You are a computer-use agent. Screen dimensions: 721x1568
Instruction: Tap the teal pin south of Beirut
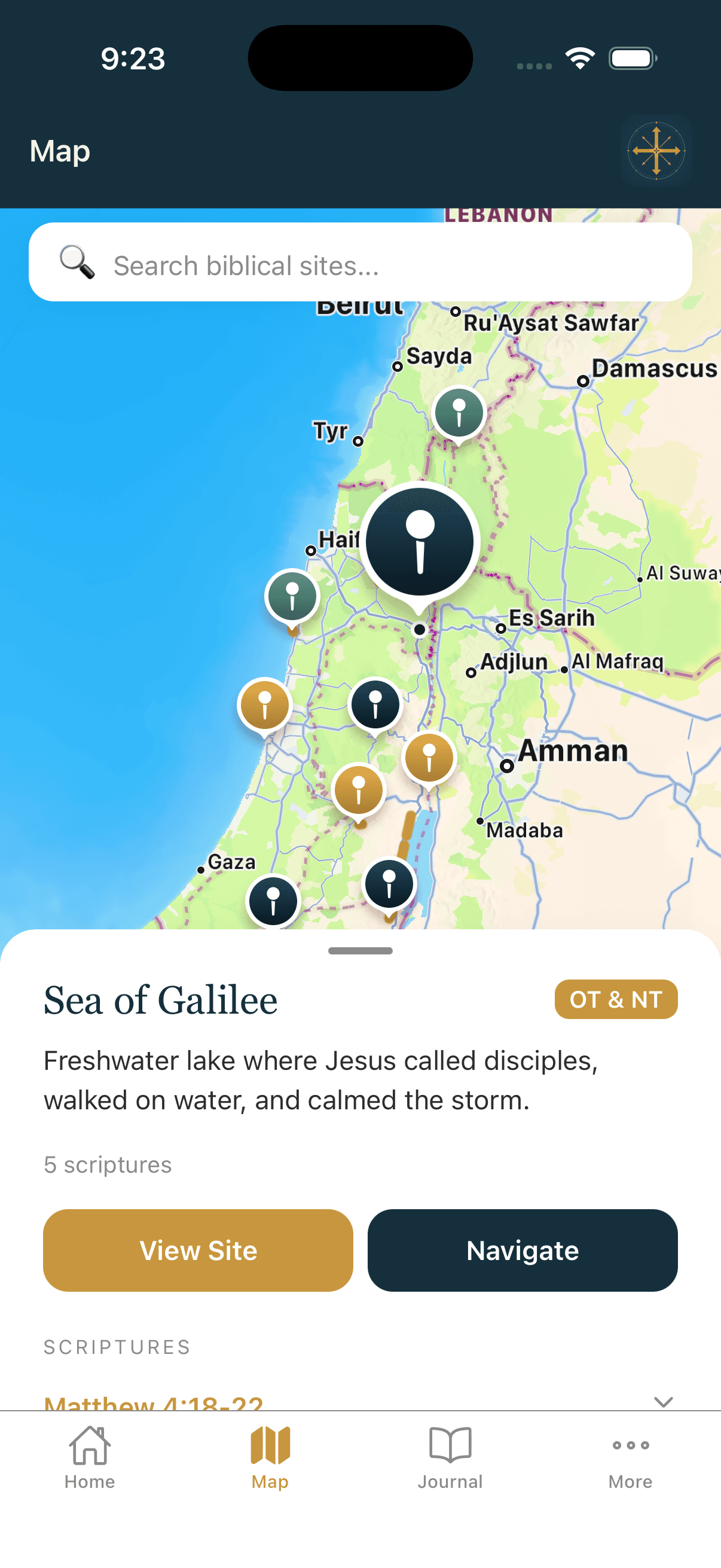pyautogui.click(x=459, y=413)
